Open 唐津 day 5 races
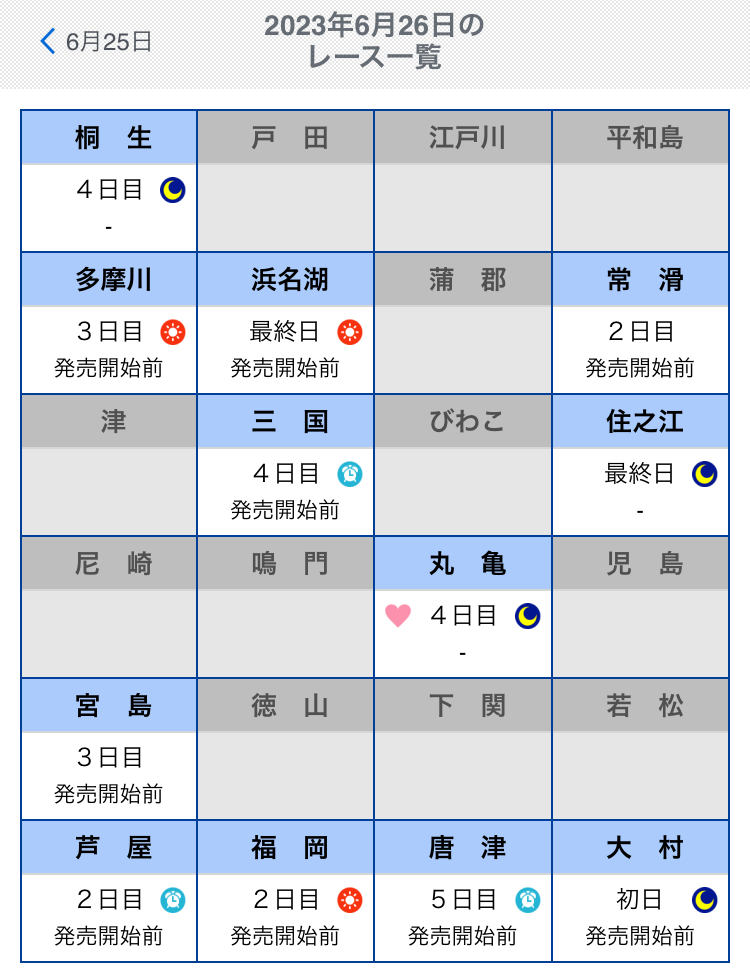Image resolution: width=750 pixels, height=972 pixels. pos(463,890)
